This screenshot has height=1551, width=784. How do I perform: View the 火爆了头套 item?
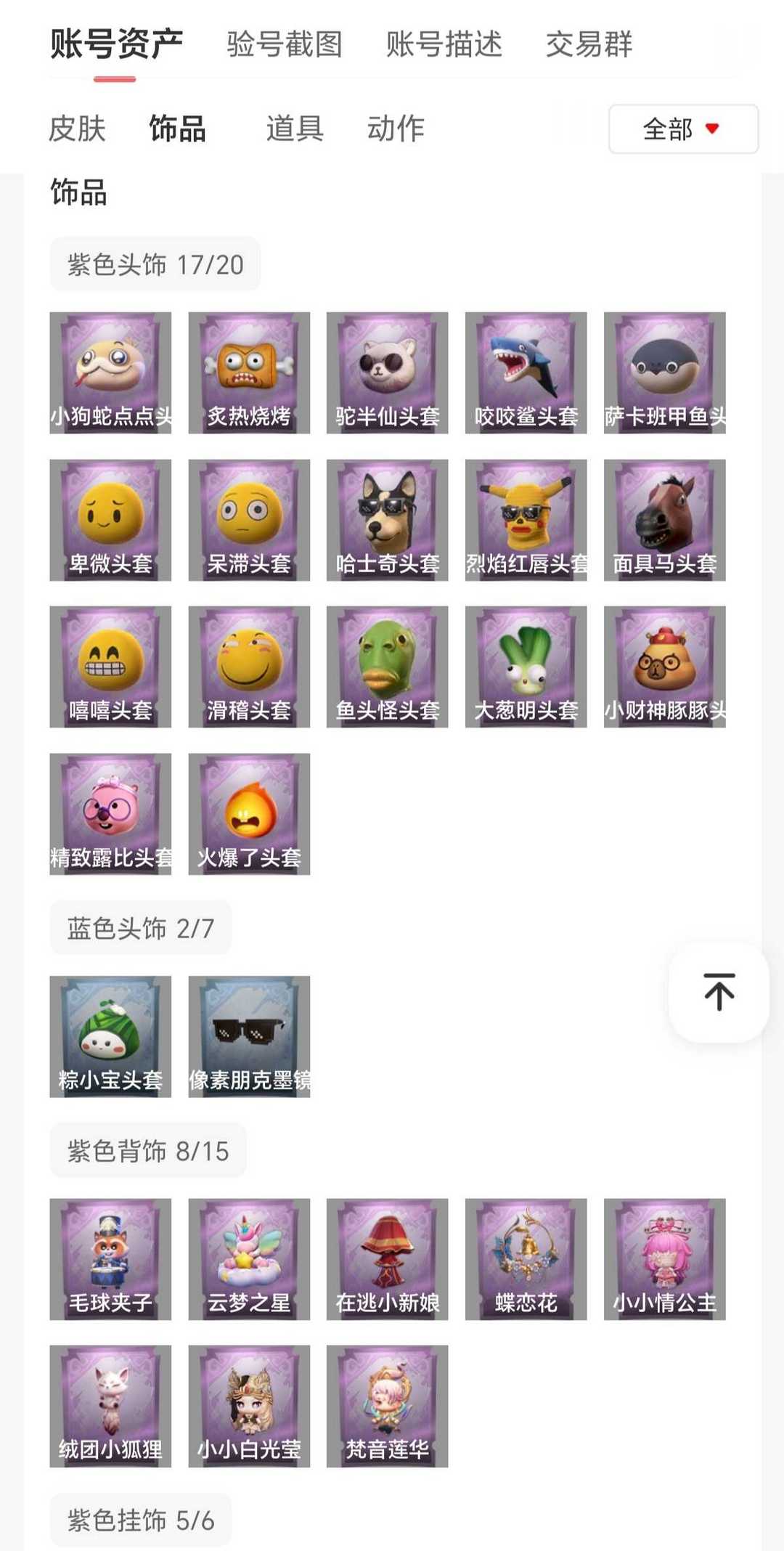(249, 814)
